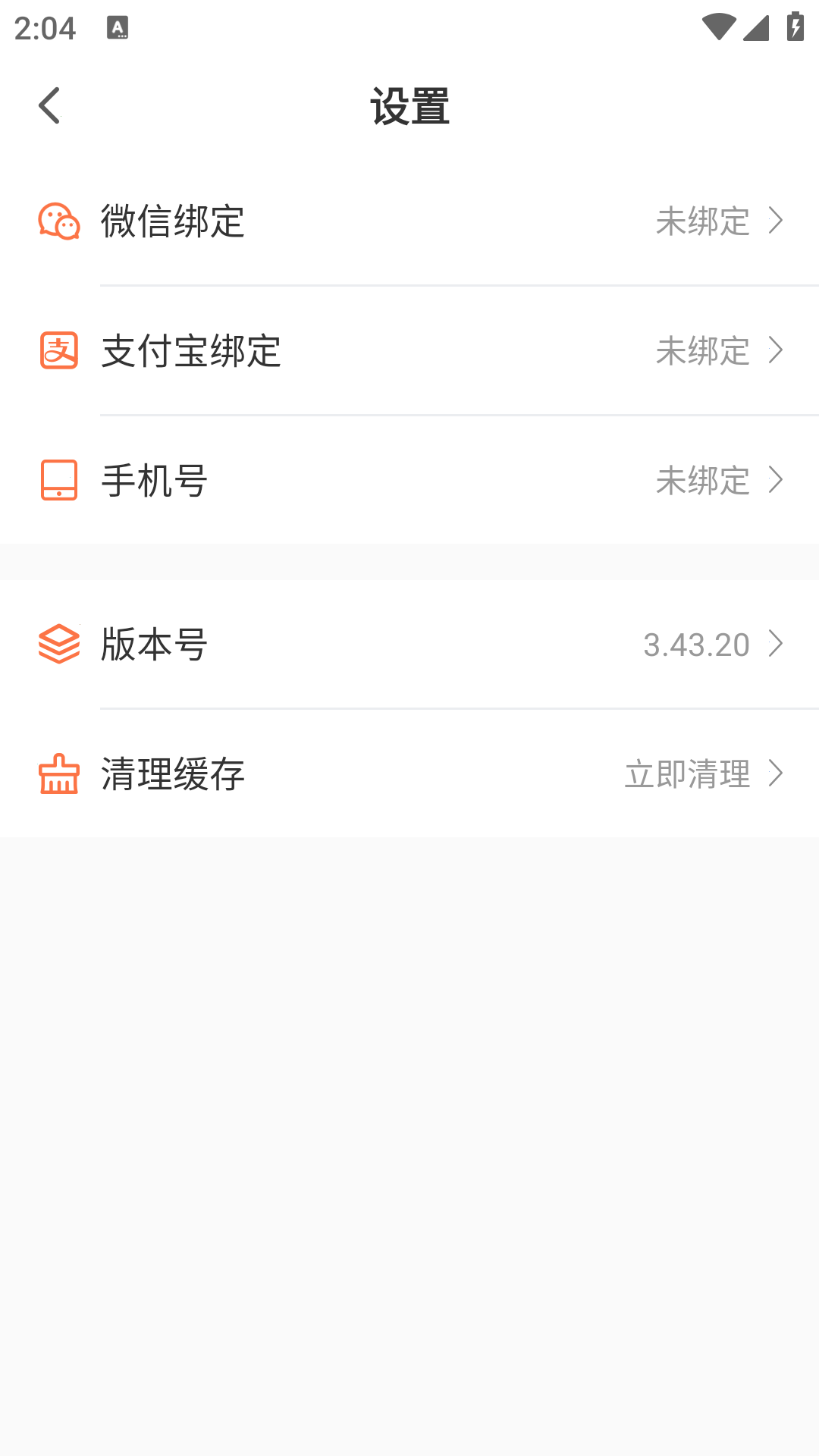Tap 未绑定 next to 微信绑定

[x=701, y=221]
